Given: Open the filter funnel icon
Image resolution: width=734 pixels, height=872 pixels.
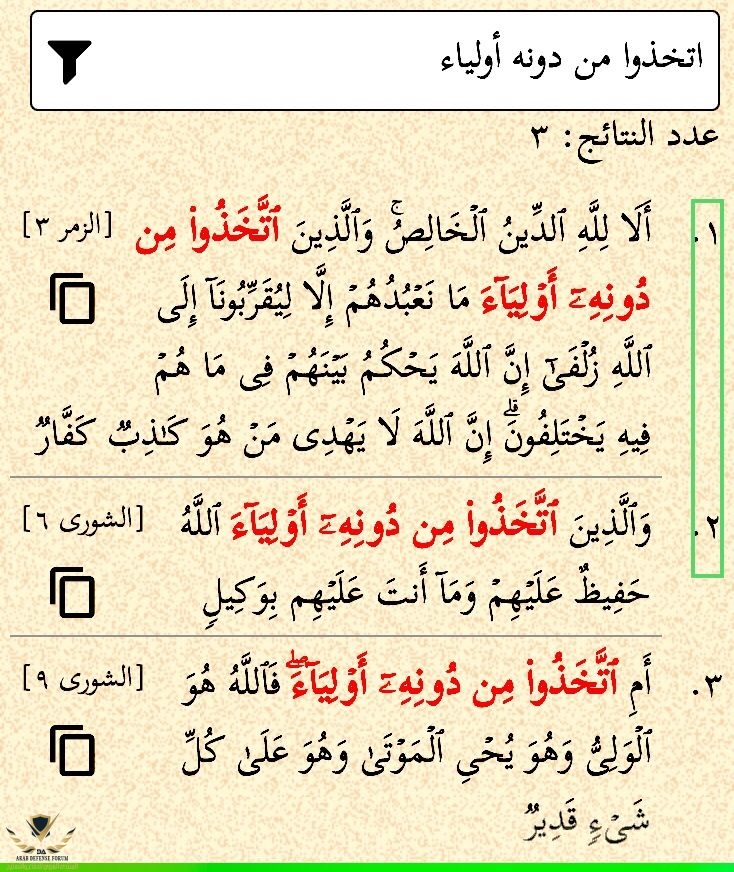Looking at the screenshot, I should coord(76,60).
